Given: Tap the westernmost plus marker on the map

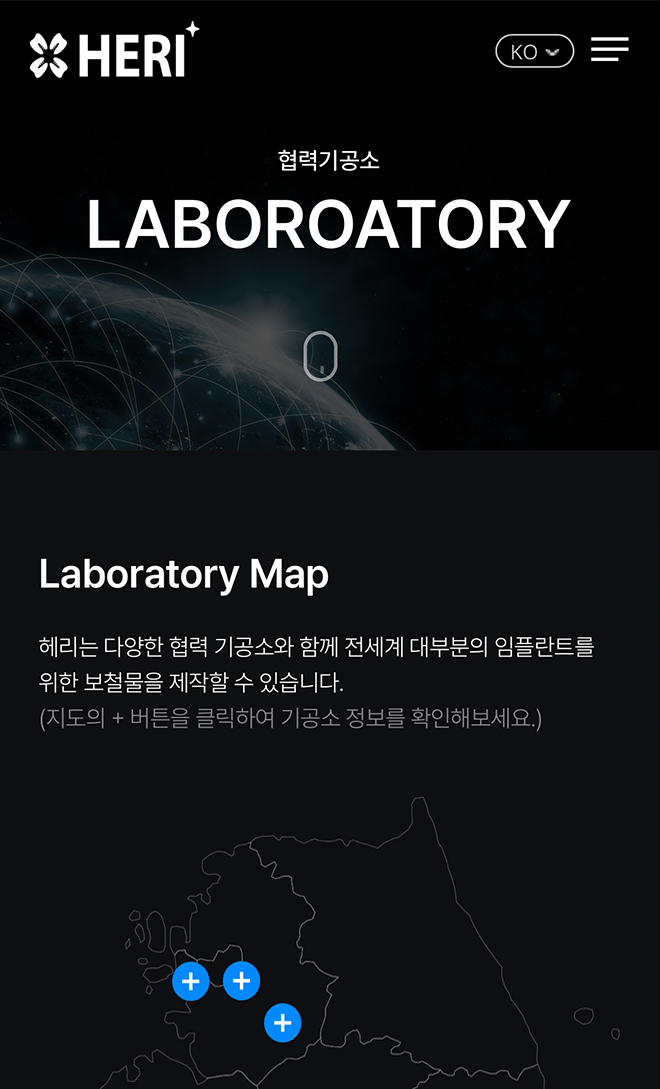Looking at the screenshot, I should [x=191, y=982].
